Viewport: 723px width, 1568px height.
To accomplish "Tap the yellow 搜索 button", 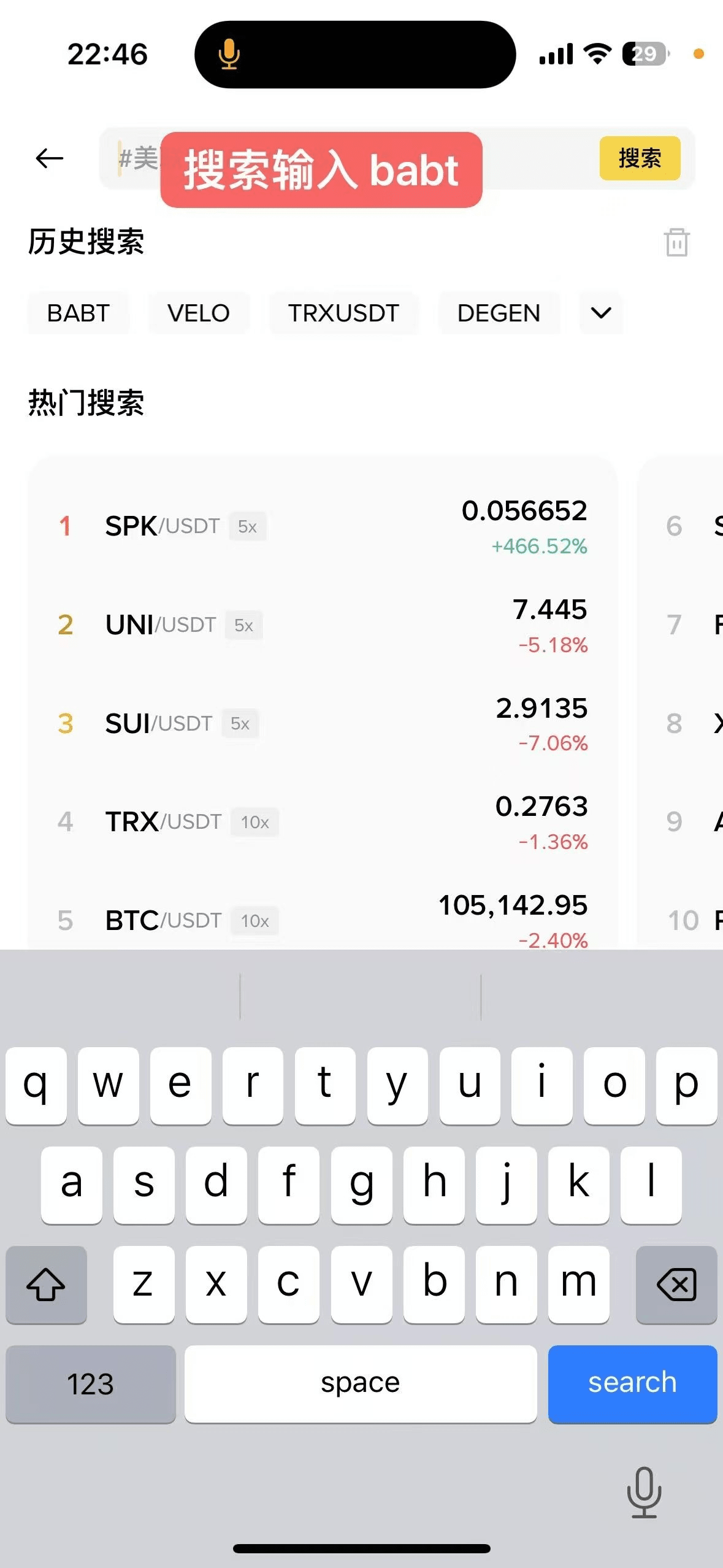I will coord(640,158).
